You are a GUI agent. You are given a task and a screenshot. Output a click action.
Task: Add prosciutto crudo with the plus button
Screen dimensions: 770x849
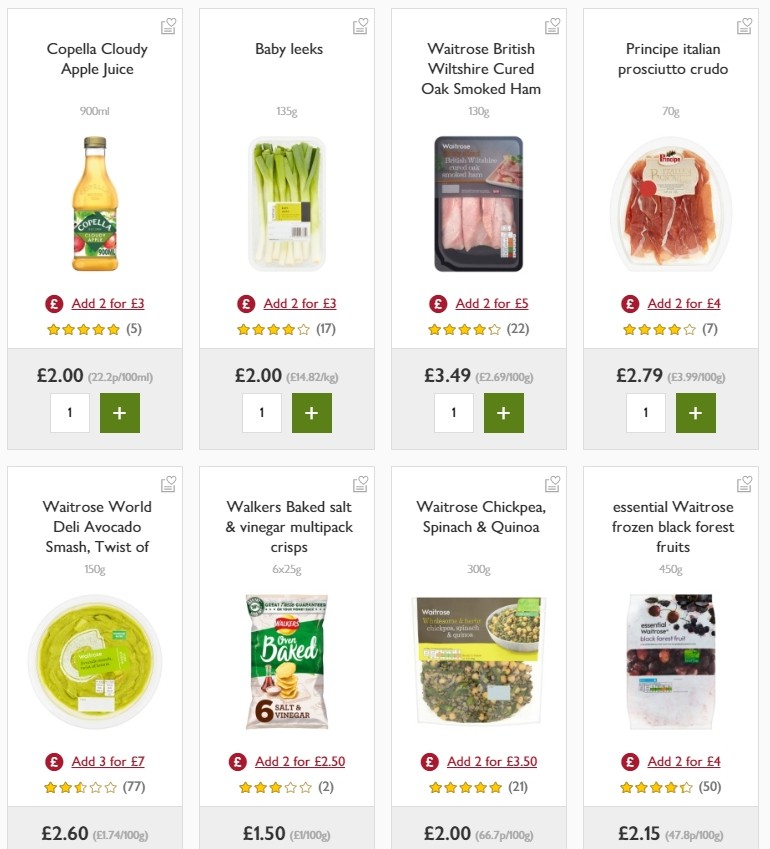696,412
